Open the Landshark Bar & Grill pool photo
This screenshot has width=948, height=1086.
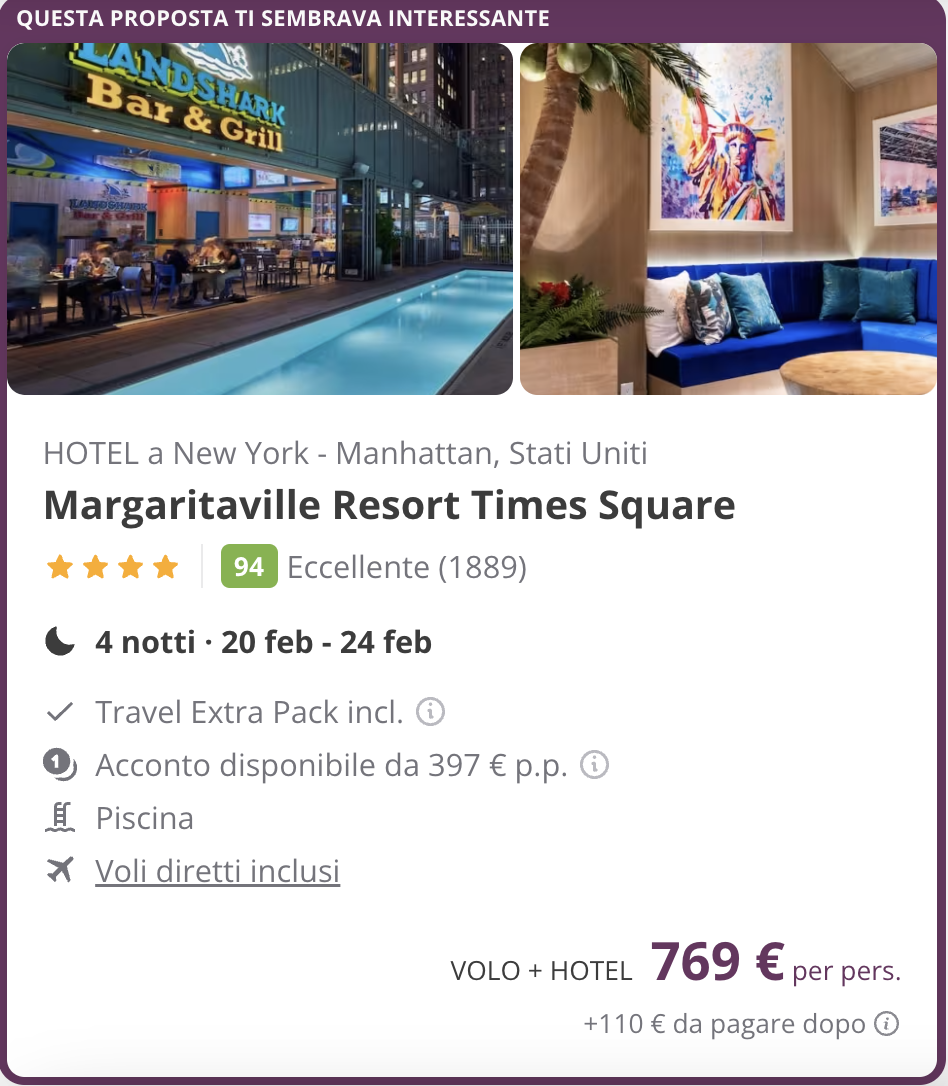(x=260, y=219)
